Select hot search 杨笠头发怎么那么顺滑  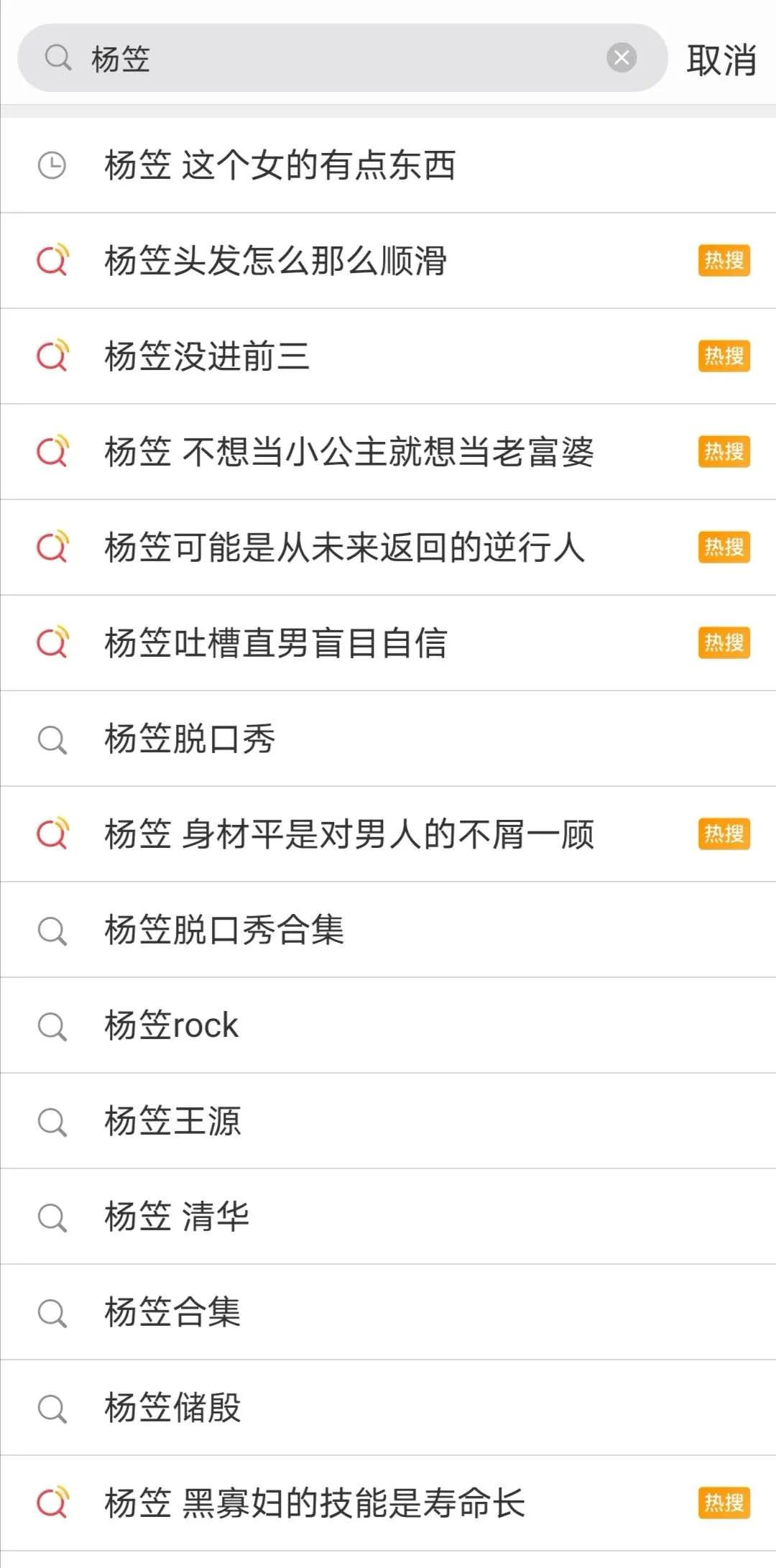pos(276,261)
